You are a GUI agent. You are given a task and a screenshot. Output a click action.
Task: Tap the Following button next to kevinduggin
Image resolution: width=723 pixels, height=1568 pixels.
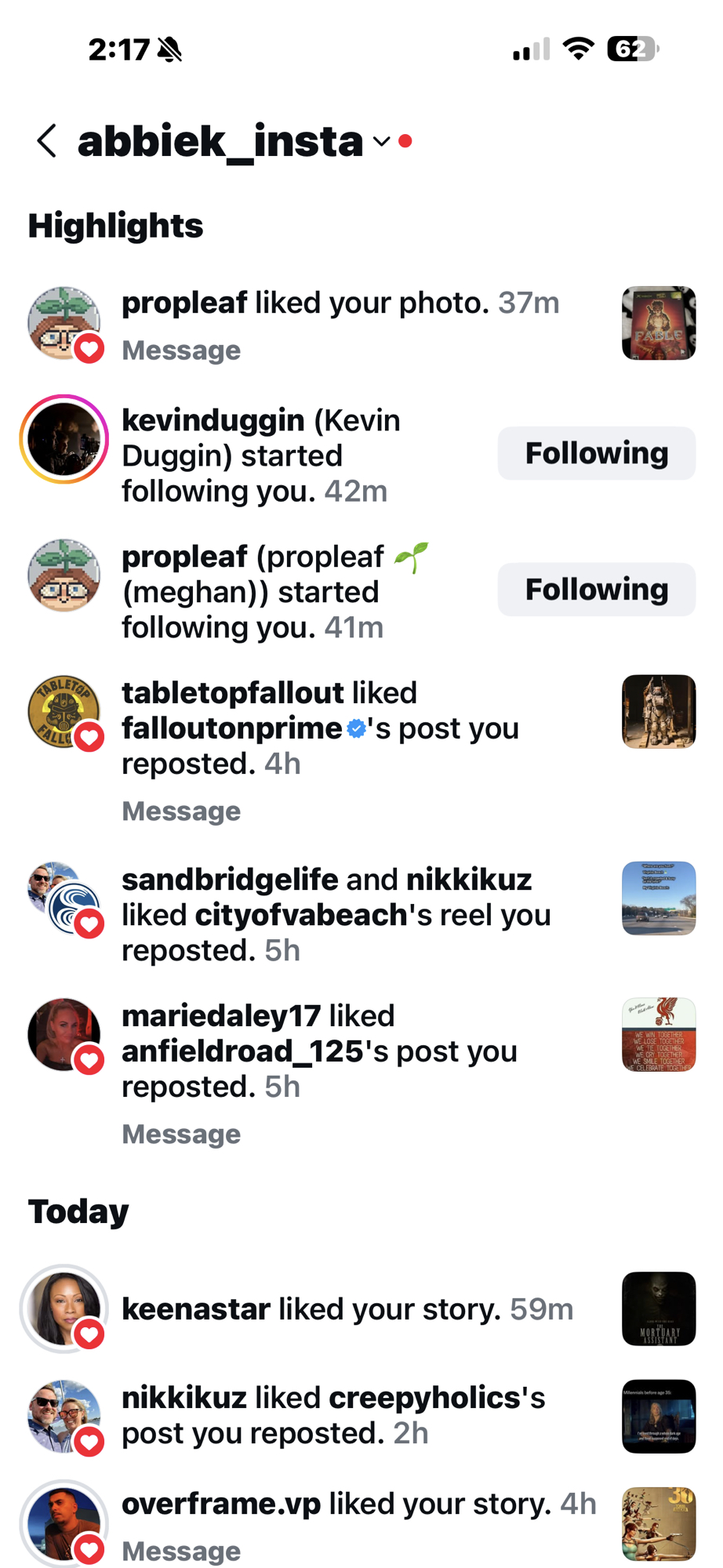pyautogui.click(x=596, y=453)
